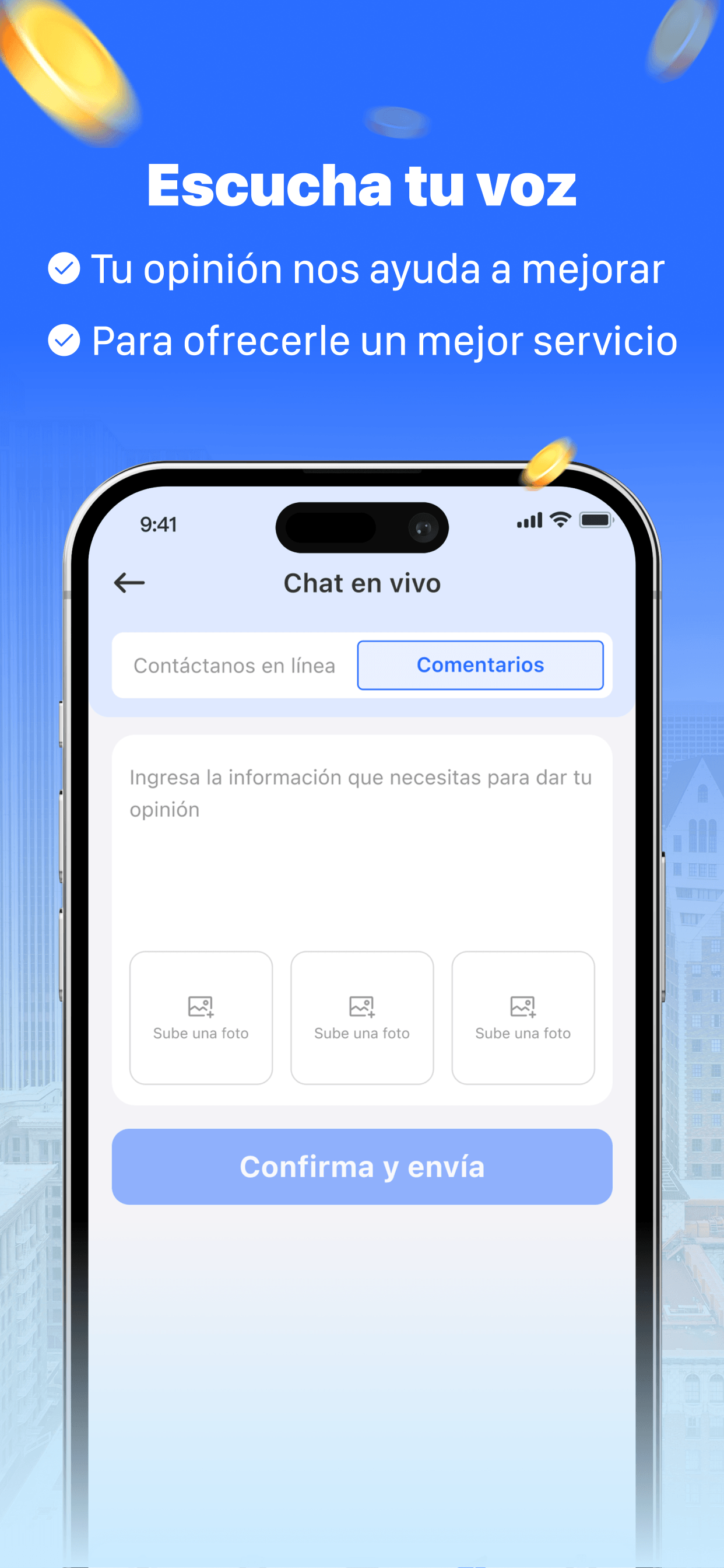
Task: Switch to the Comentarios tab
Action: [x=480, y=664]
